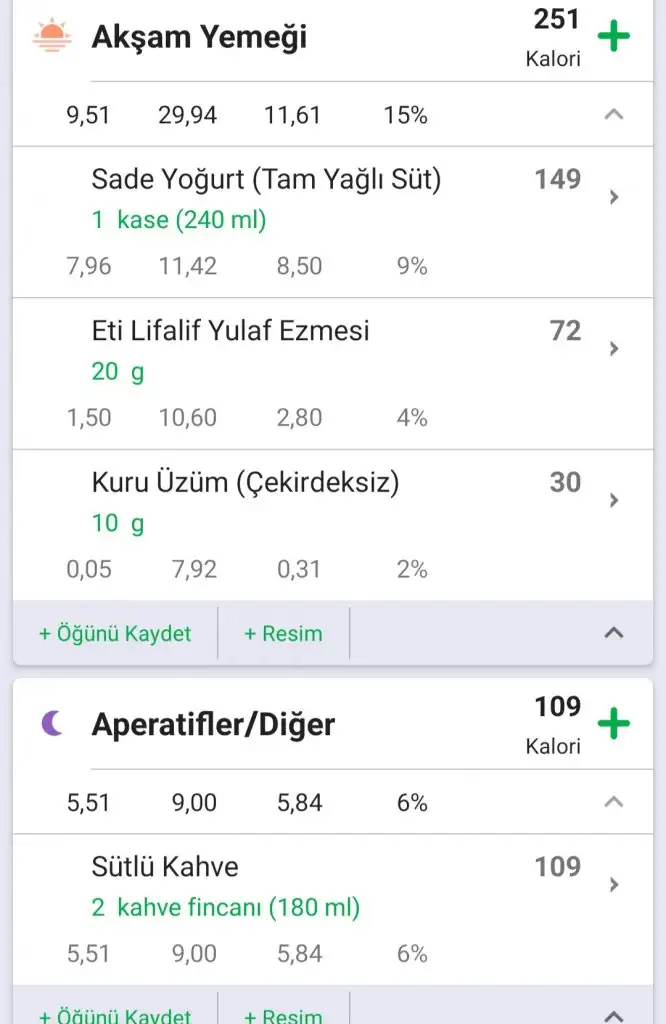
Task: Add food to Aperatifler/Diğer
Action: 614,724
